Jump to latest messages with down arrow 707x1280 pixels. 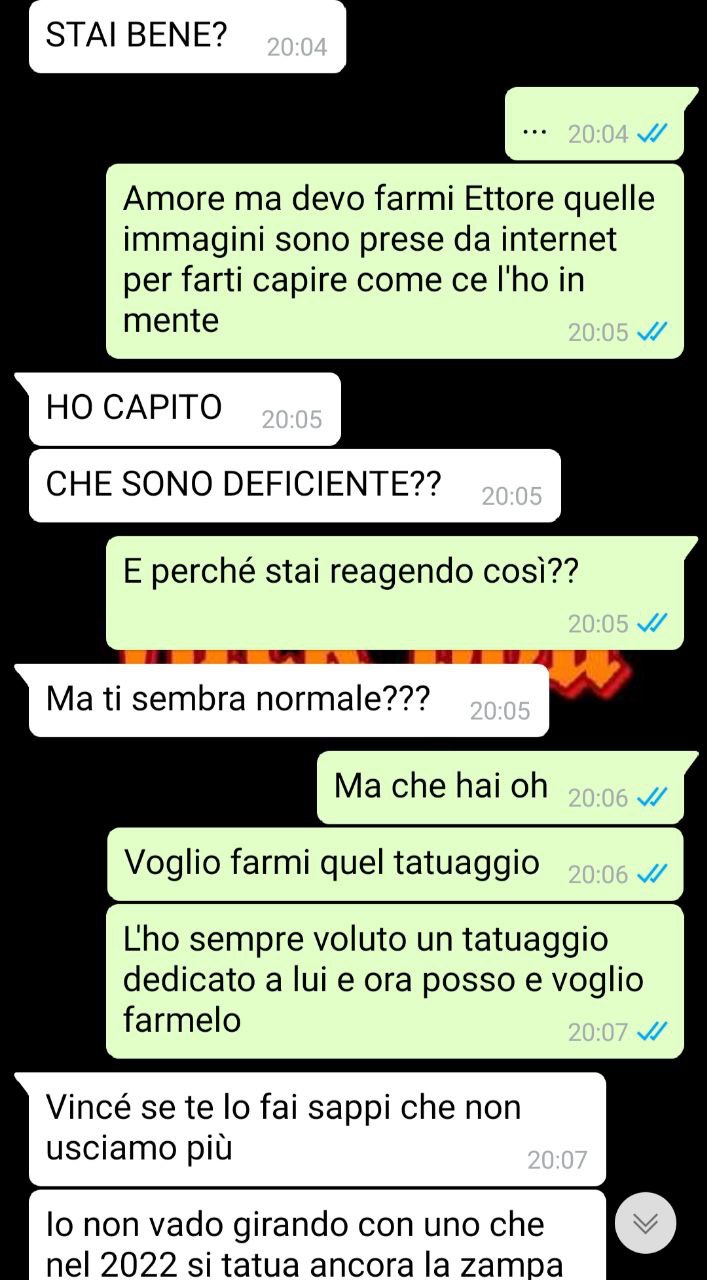pyautogui.click(x=645, y=1223)
